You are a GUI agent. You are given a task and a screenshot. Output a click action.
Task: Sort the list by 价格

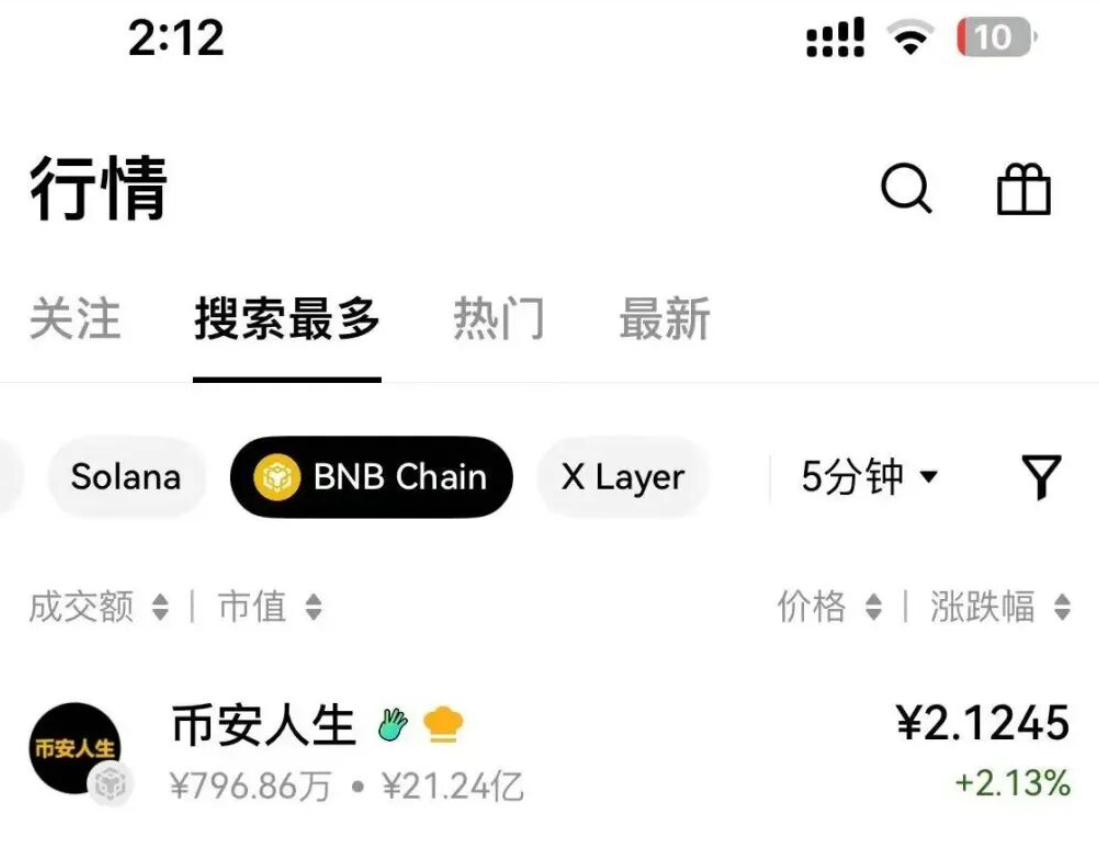pyautogui.click(x=829, y=607)
